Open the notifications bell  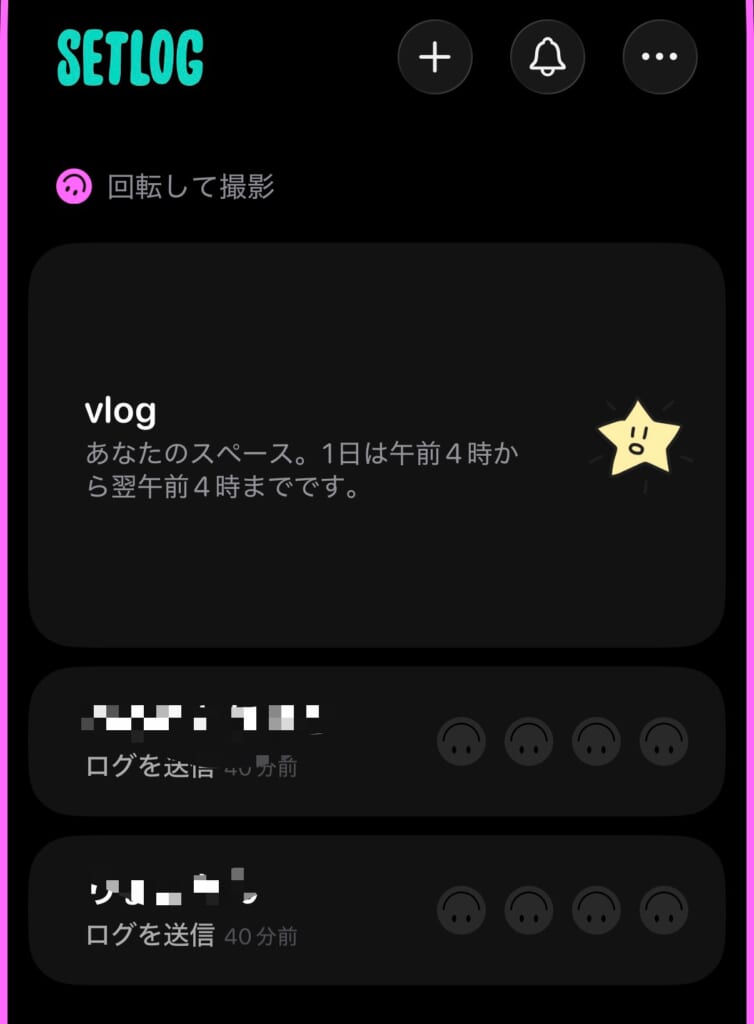pyautogui.click(x=547, y=58)
